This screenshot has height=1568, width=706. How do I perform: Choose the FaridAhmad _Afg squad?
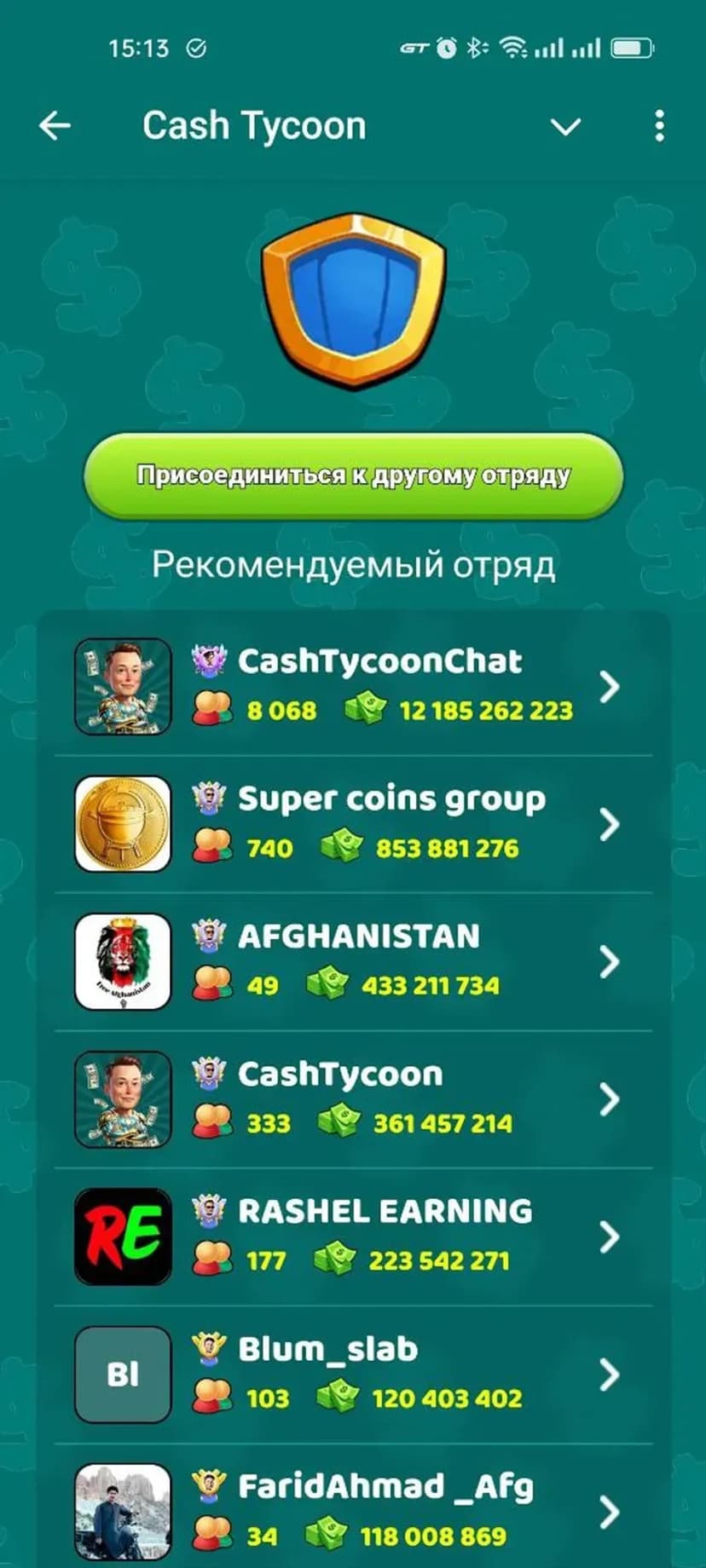click(353, 1511)
